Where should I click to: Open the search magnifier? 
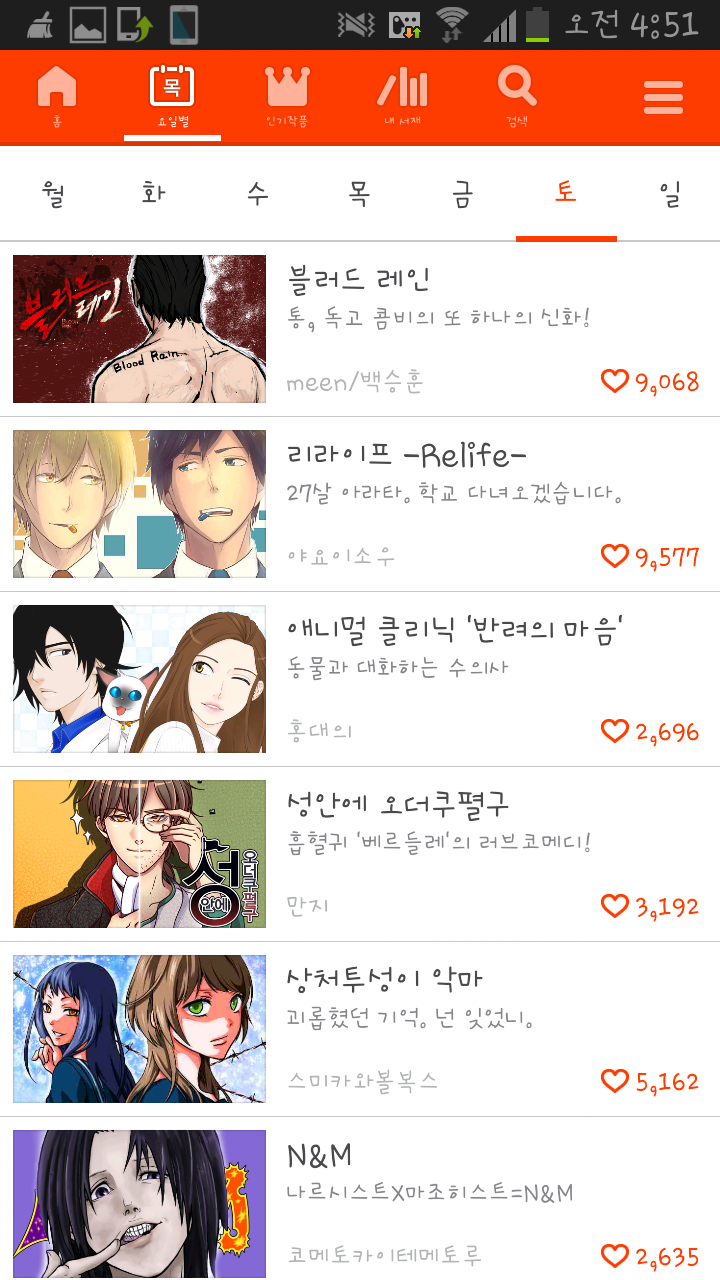tap(517, 97)
